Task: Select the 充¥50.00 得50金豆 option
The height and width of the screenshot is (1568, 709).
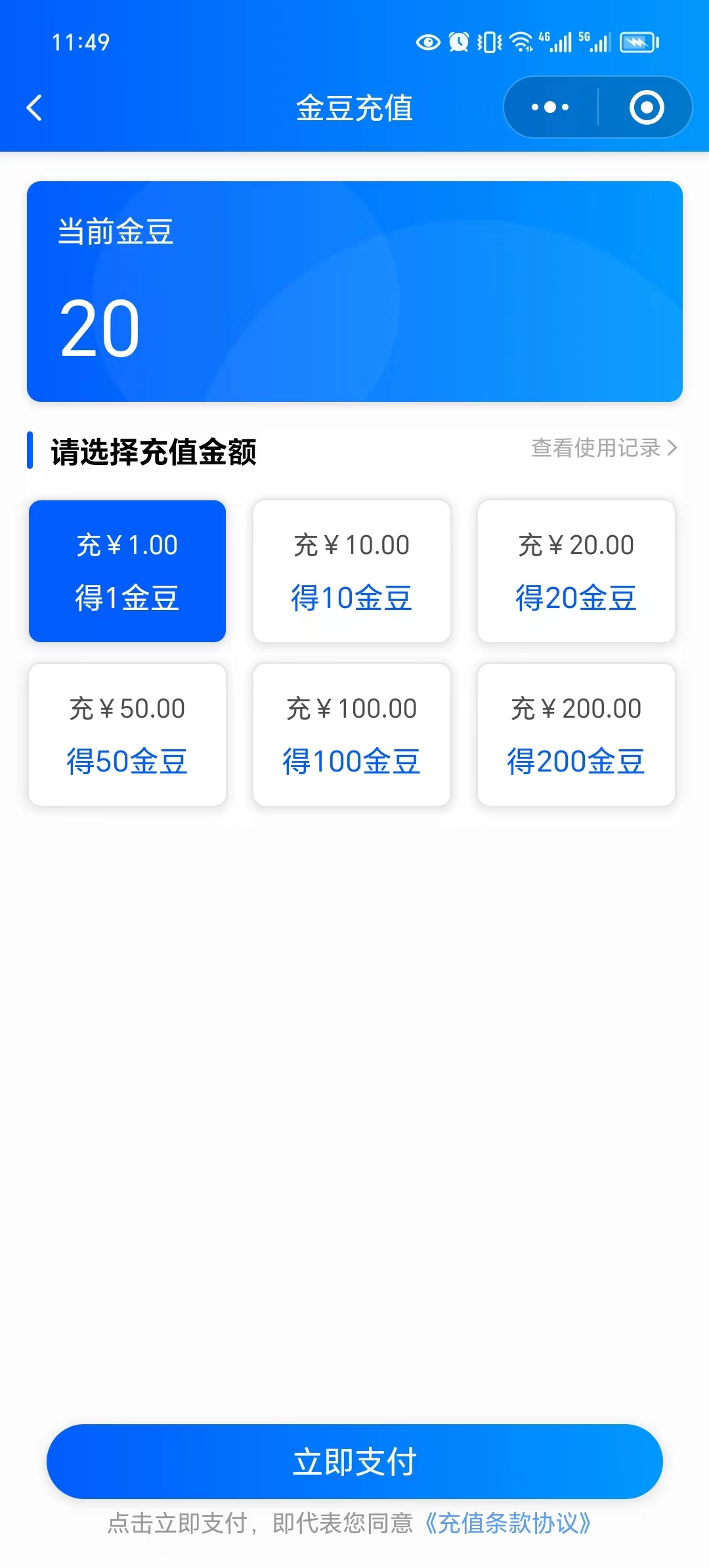Action: tap(127, 735)
